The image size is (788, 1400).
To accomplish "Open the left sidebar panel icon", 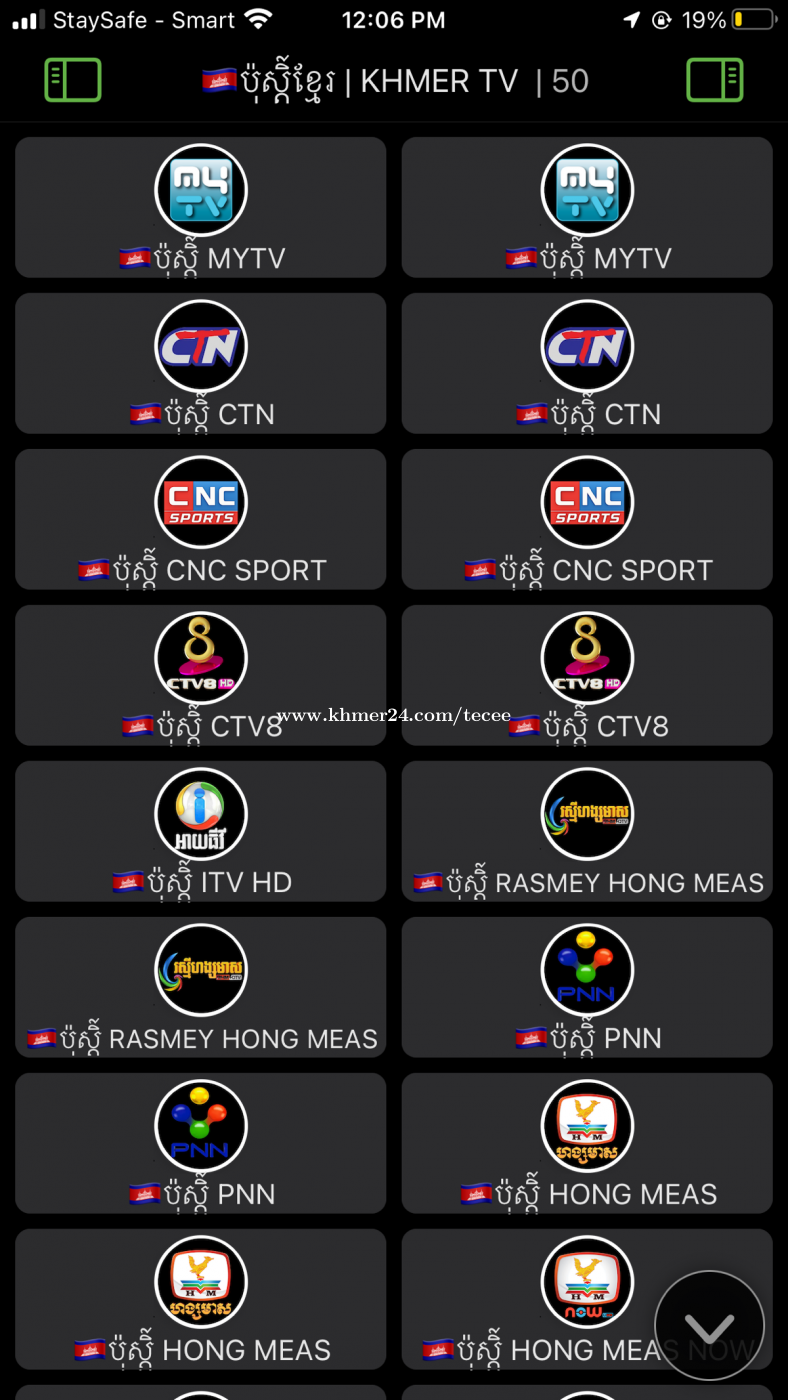I will click(x=73, y=80).
